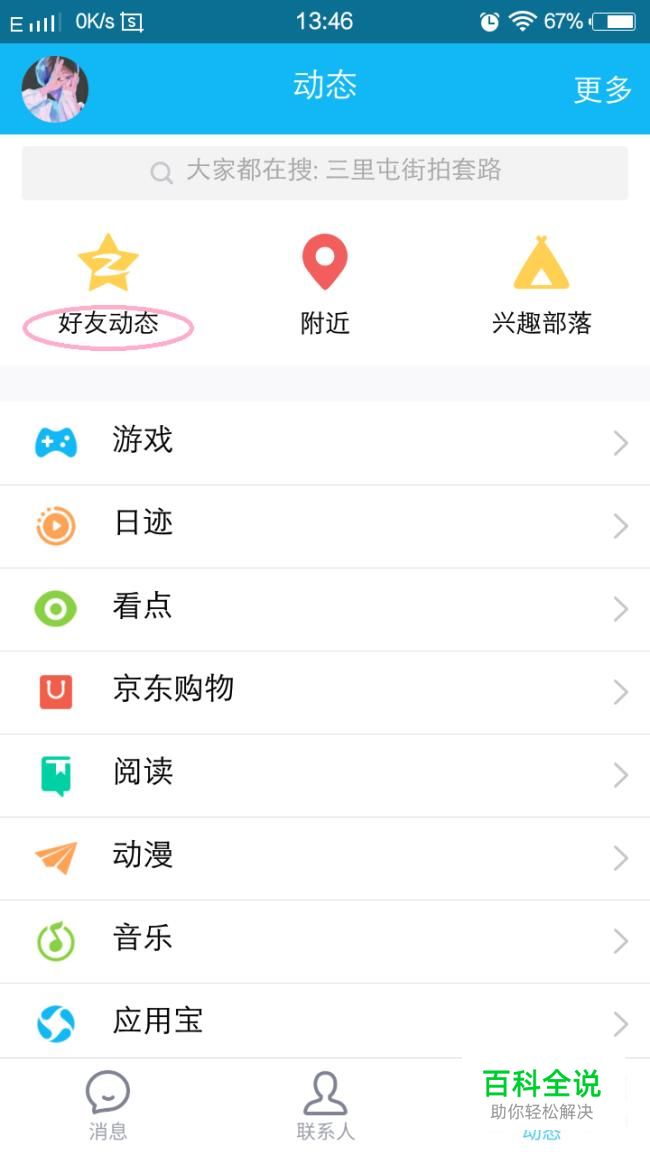Screen dimensions: 650x1155
Task: Open the 应用宝 row
Action: (325, 1021)
